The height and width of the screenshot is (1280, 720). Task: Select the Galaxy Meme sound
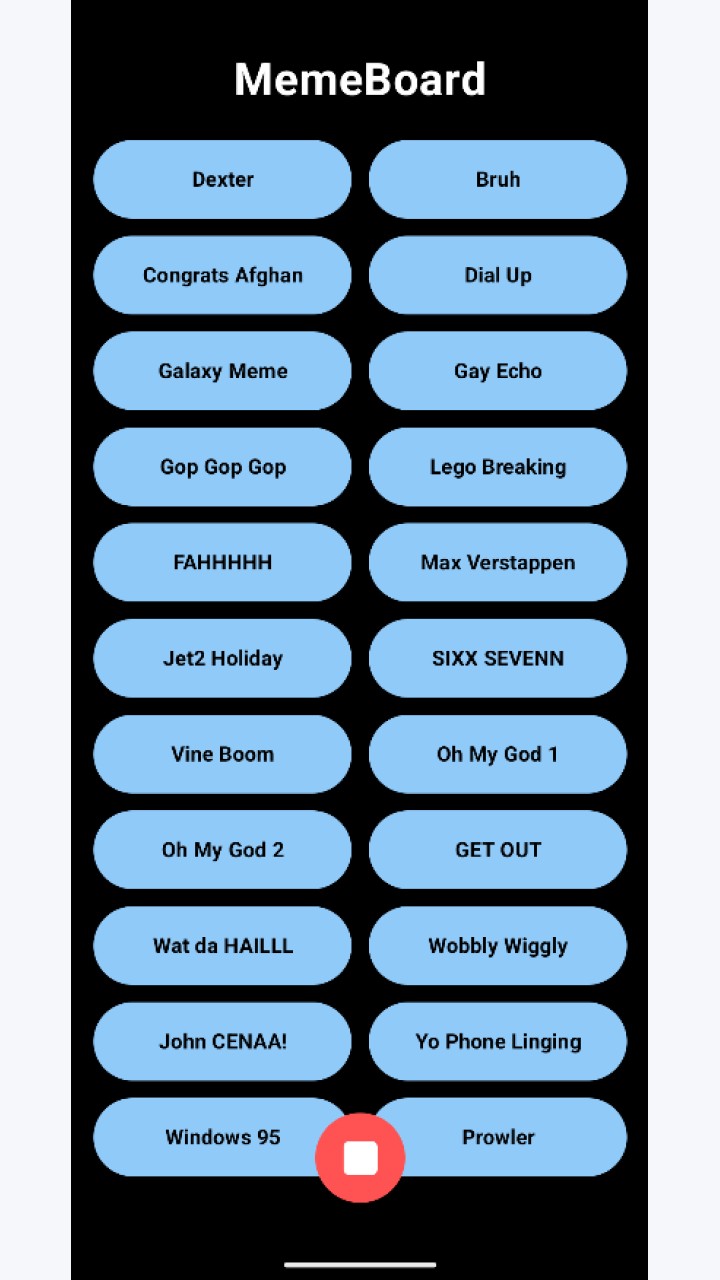tap(222, 371)
